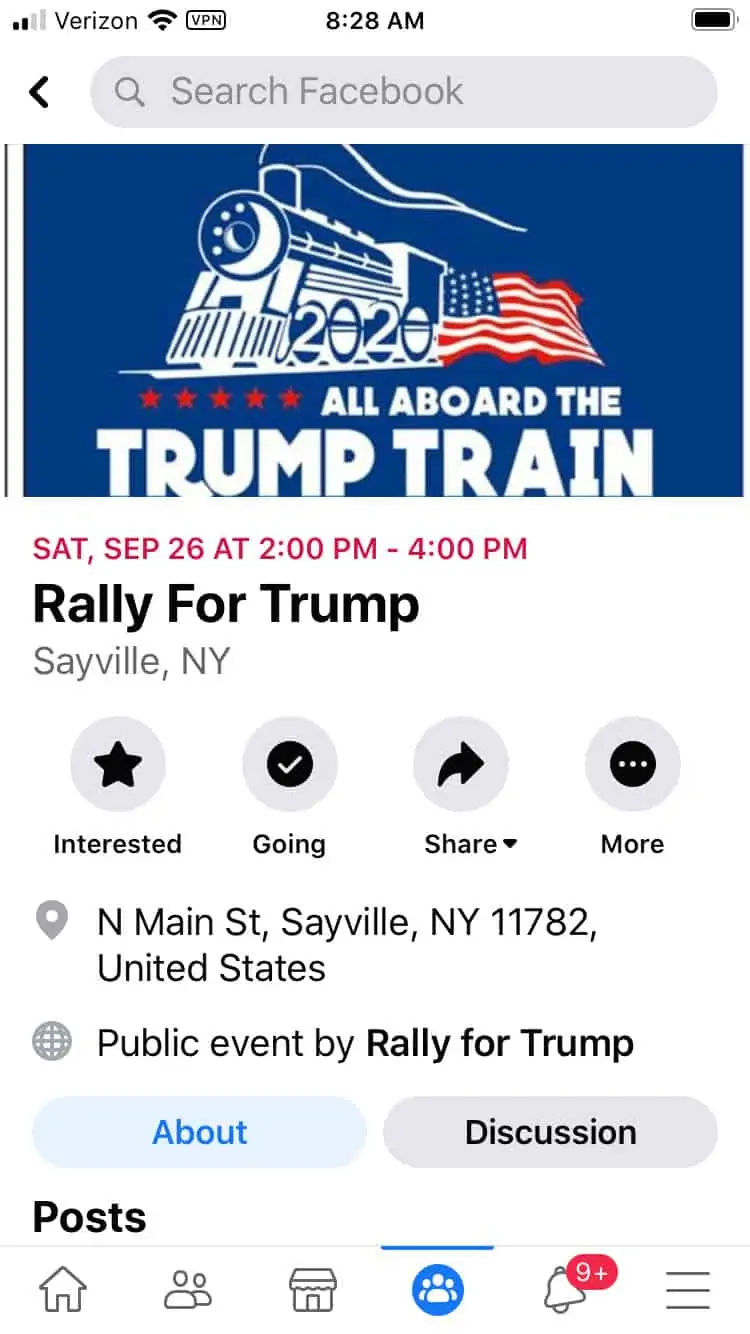Mark yourself as Interested in the event
This screenshot has width=750, height=1334.
[x=117, y=766]
